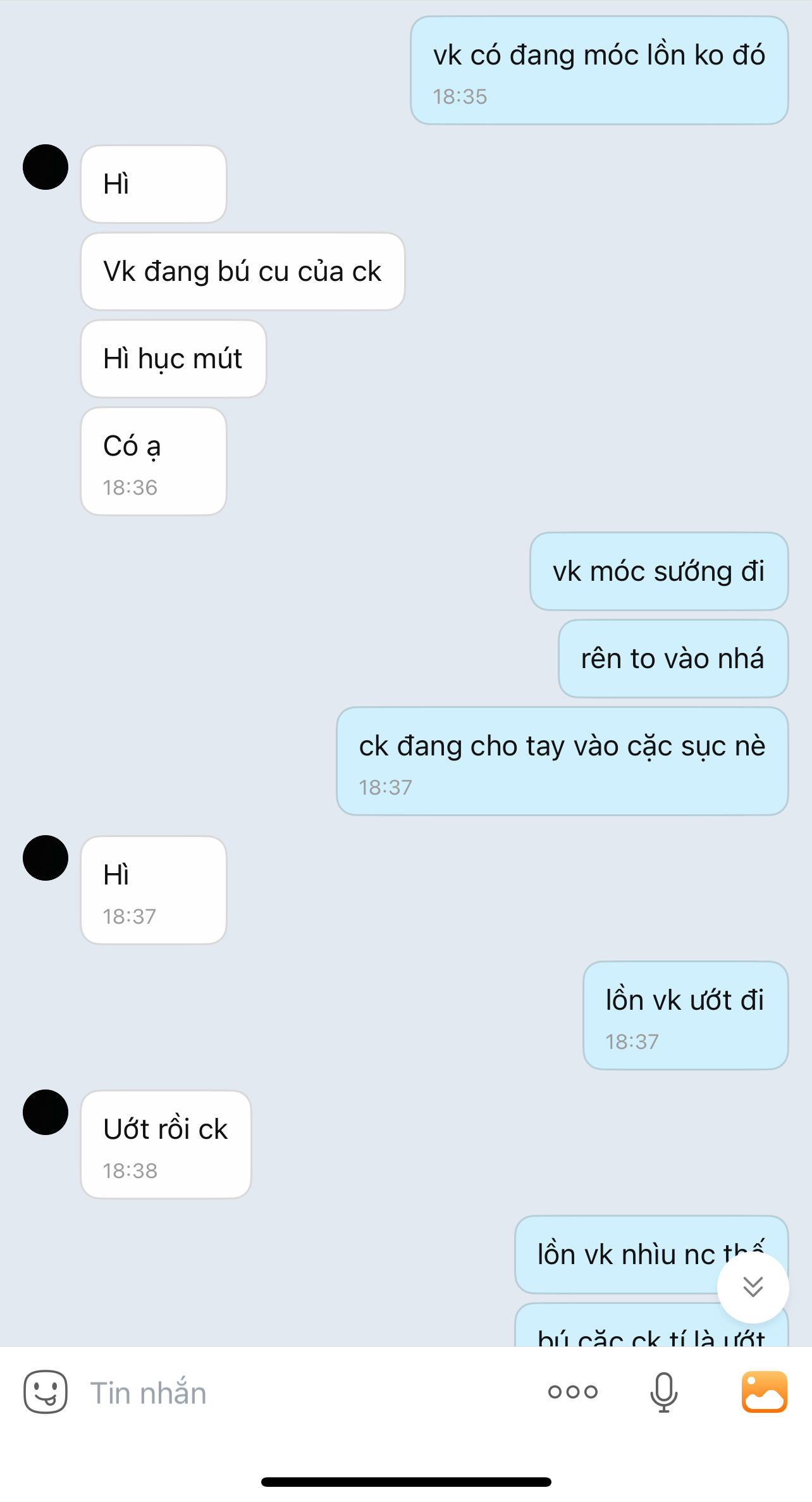
Task: Open the photo gallery picker
Action: coord(764,1392)
